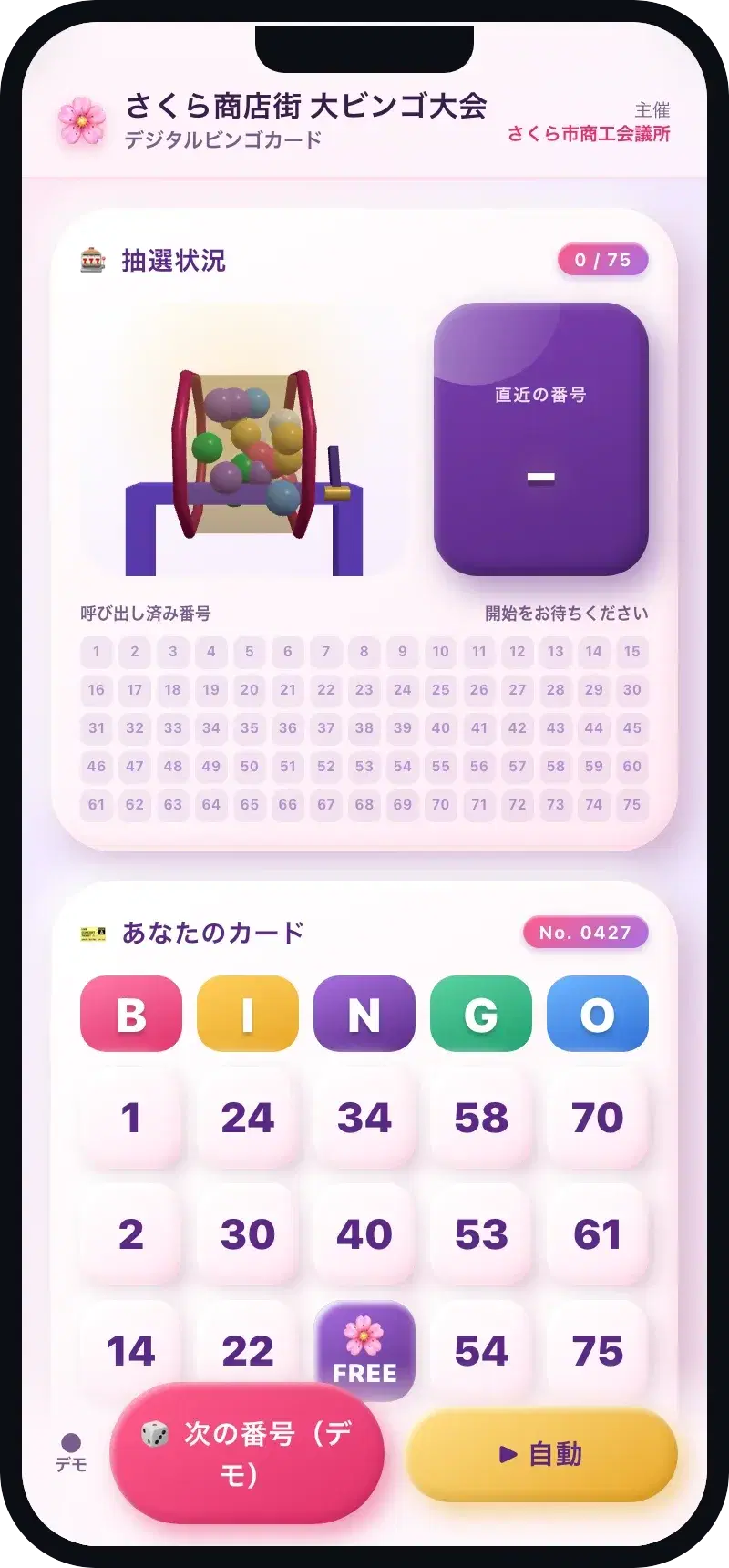
Task: Mark number 24 on the bingo card
Action: (248, 1118)
